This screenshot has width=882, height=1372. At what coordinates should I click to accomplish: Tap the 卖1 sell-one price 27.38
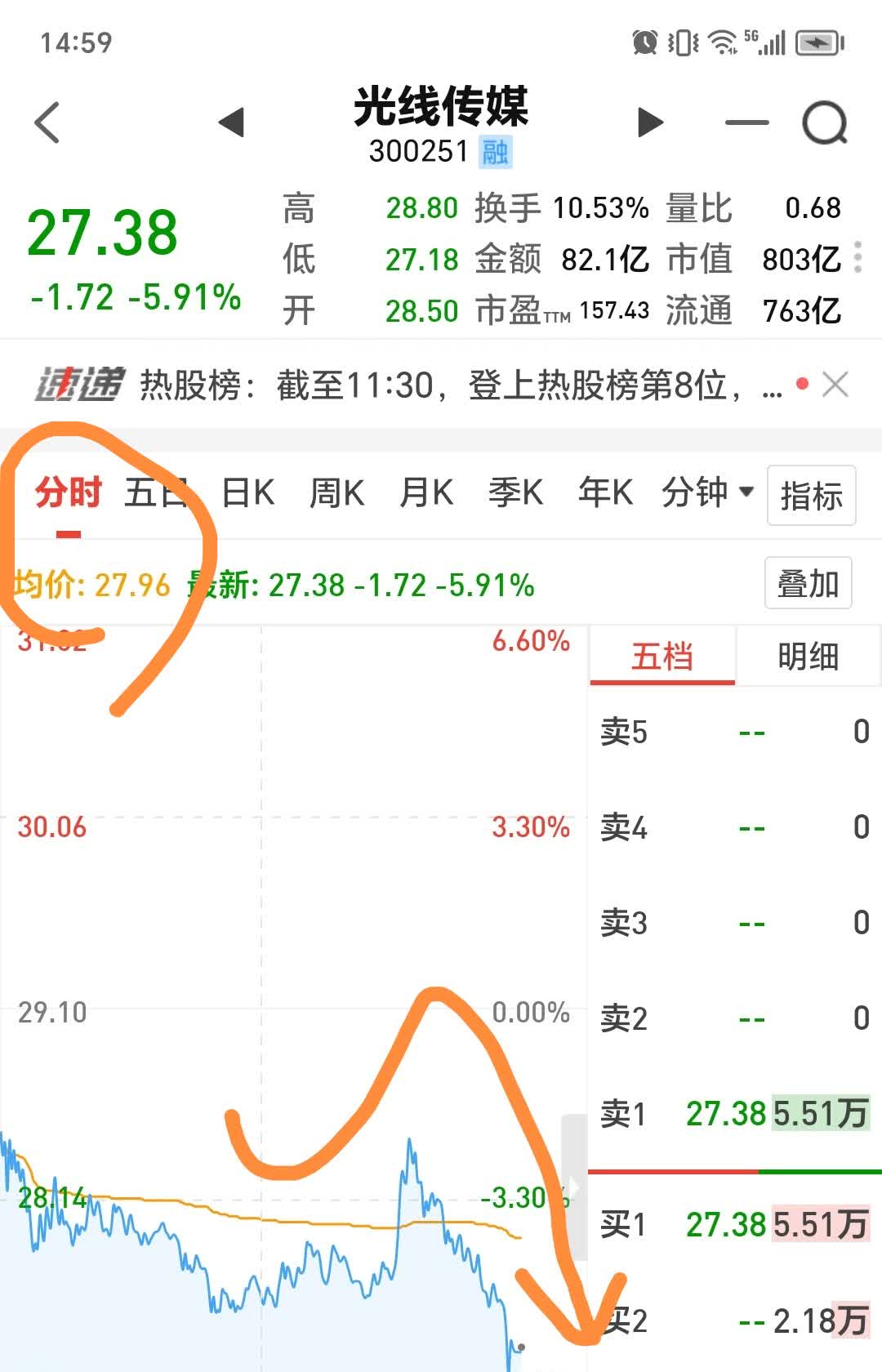click(728, 1113)
